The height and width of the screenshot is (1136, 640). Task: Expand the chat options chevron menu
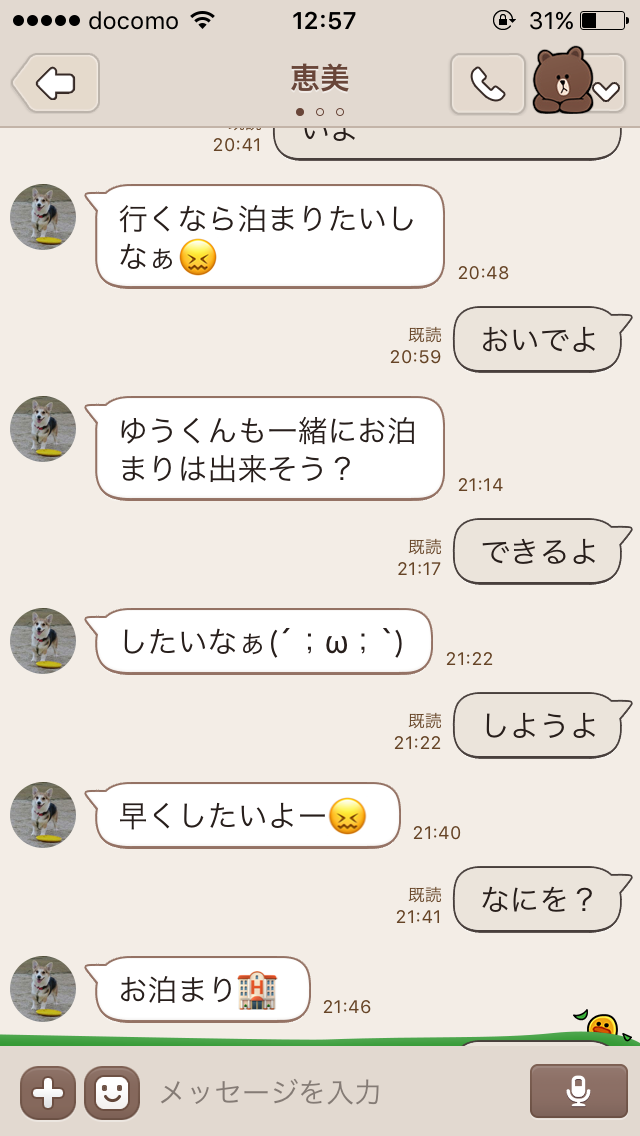click(x=606, y=89)
